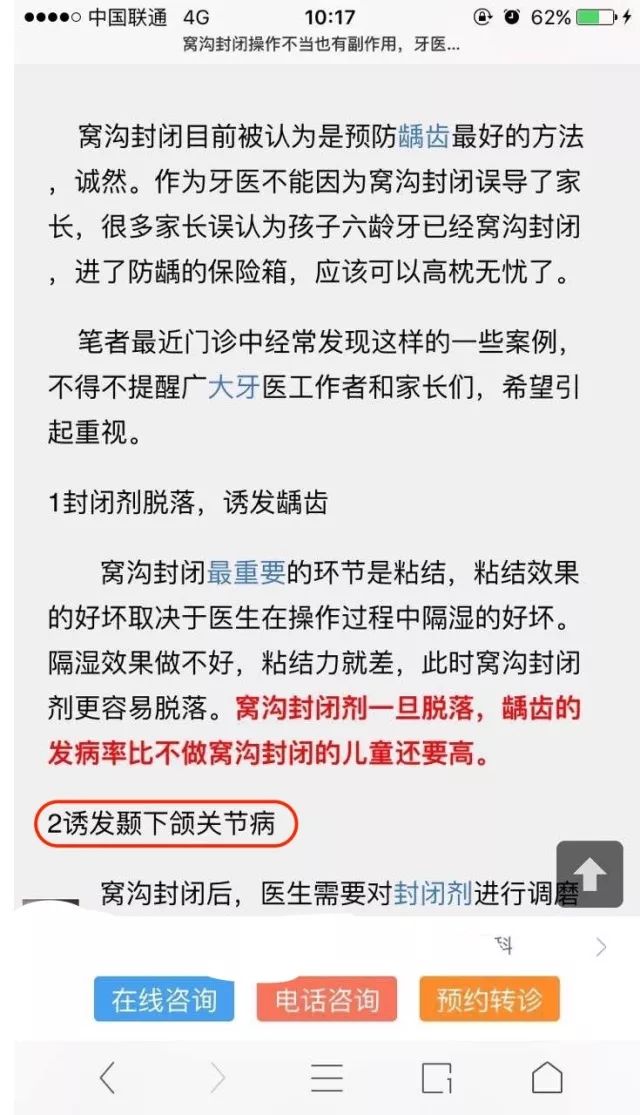Open the 大牙 link
Viewport: 640px width, 1115px height.
tap(234, 388)
